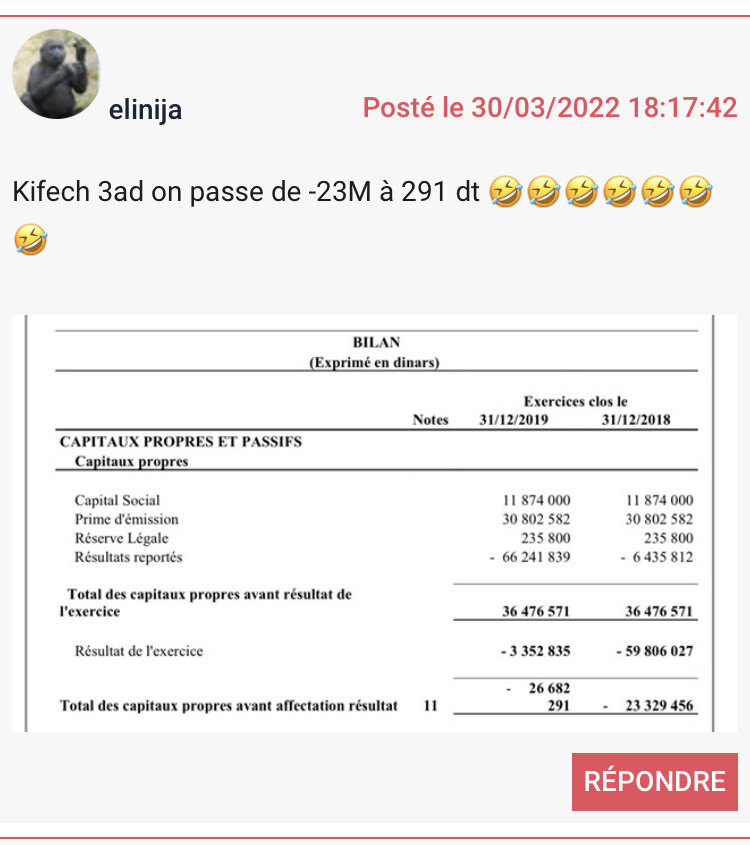Tap the RÉPONDRE button
750x845 pixels.
tap(654, 781)
